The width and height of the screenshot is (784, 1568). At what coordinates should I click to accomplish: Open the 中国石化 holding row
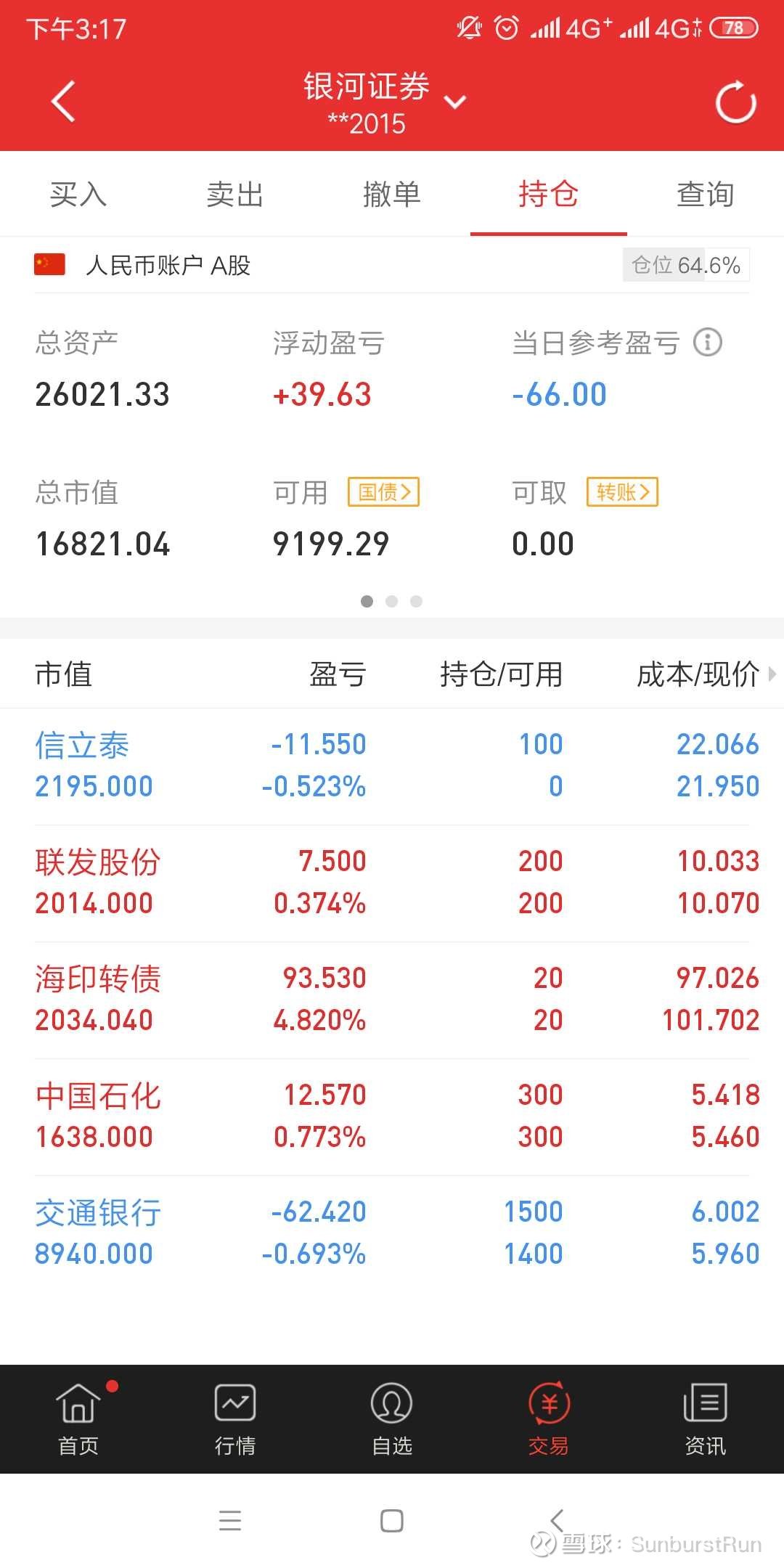[392, 1117]
